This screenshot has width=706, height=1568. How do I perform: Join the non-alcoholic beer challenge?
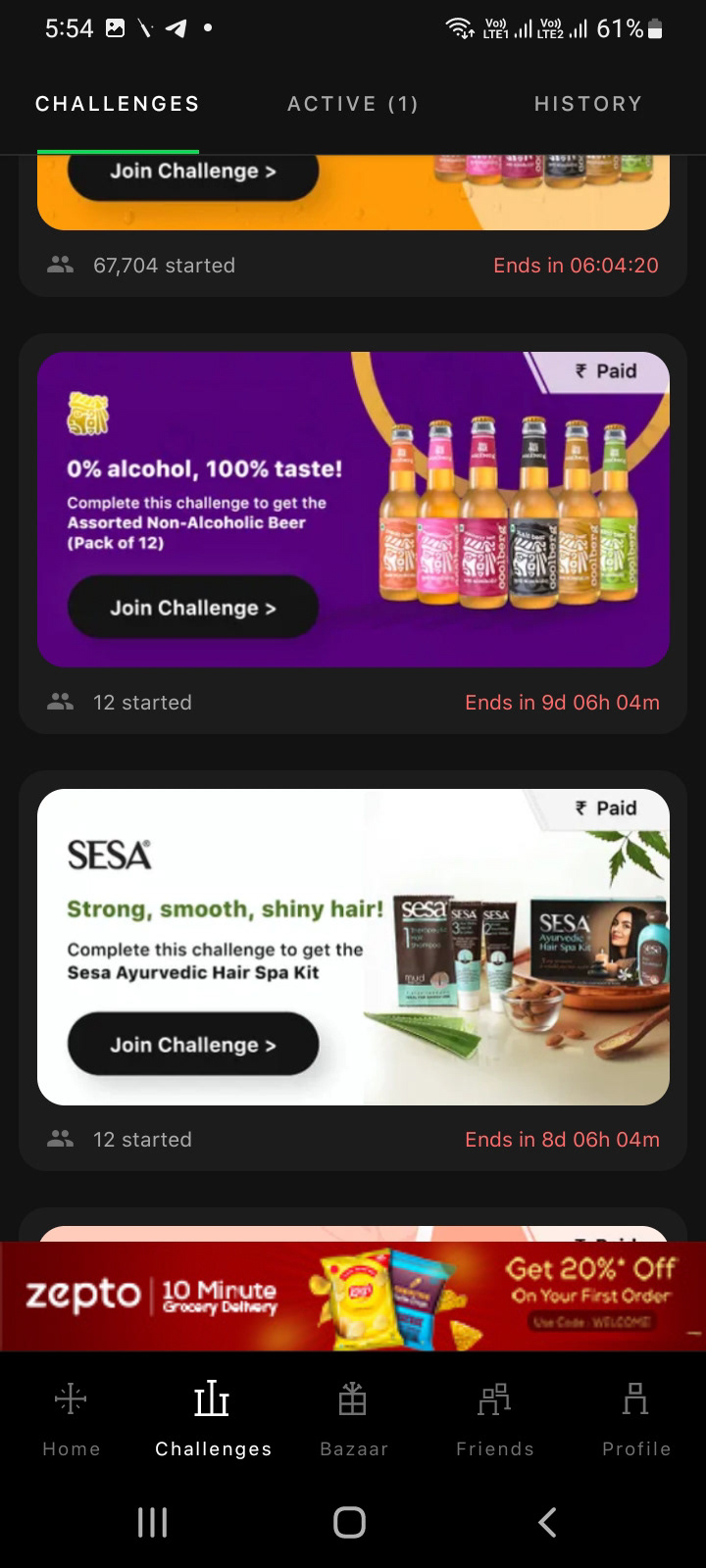(192, 608)
